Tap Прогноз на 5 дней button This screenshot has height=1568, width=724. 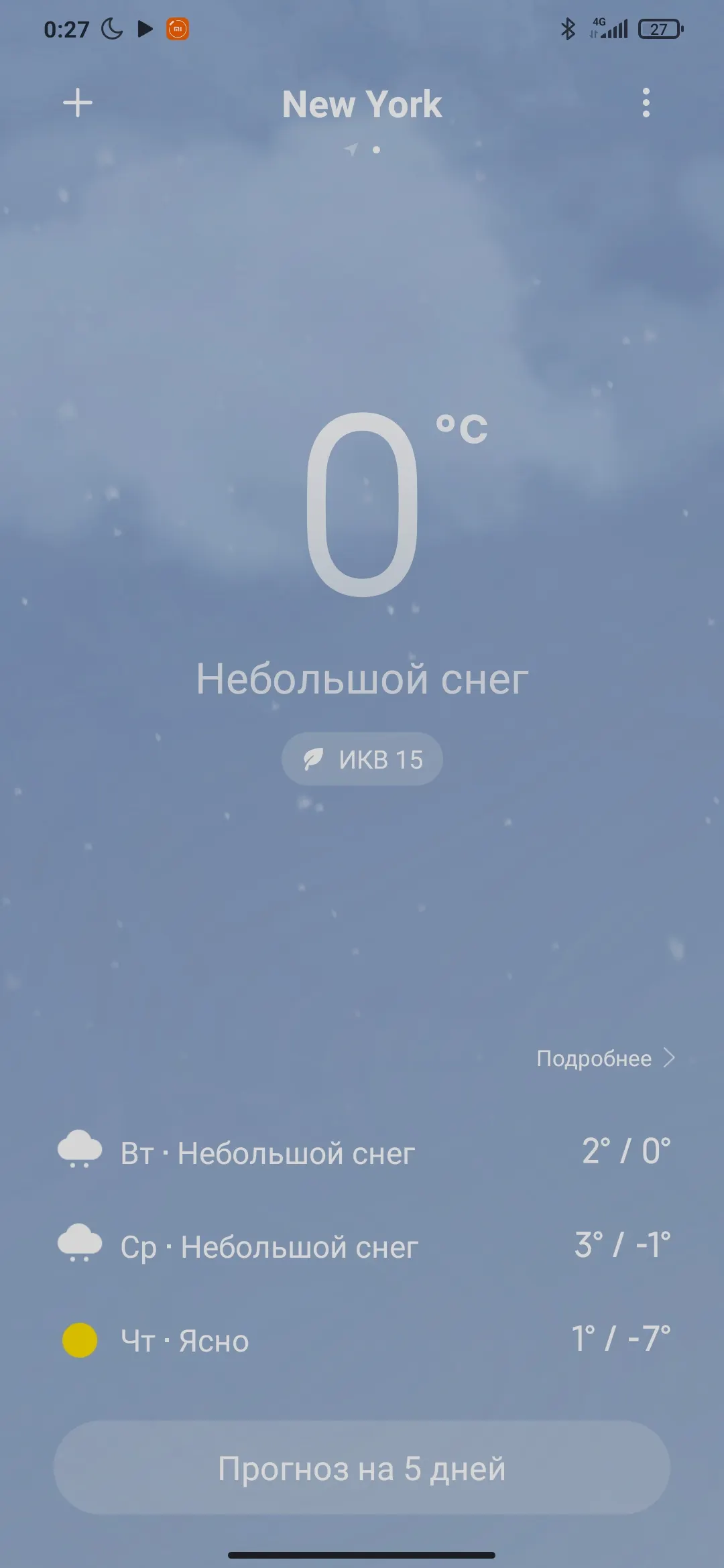[362, 1469]
